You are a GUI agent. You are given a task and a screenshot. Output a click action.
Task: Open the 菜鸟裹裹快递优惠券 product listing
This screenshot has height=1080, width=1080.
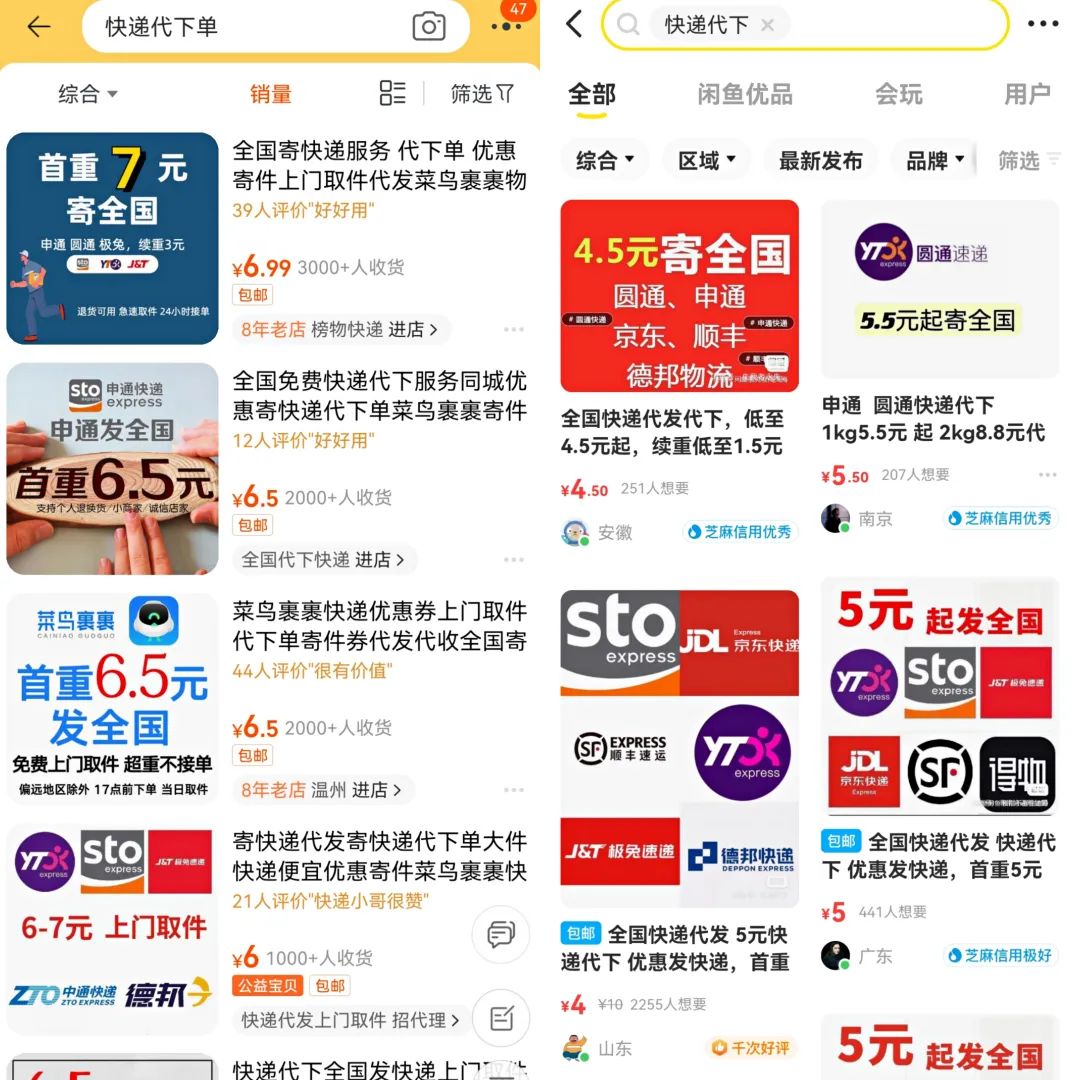(379, 626)
